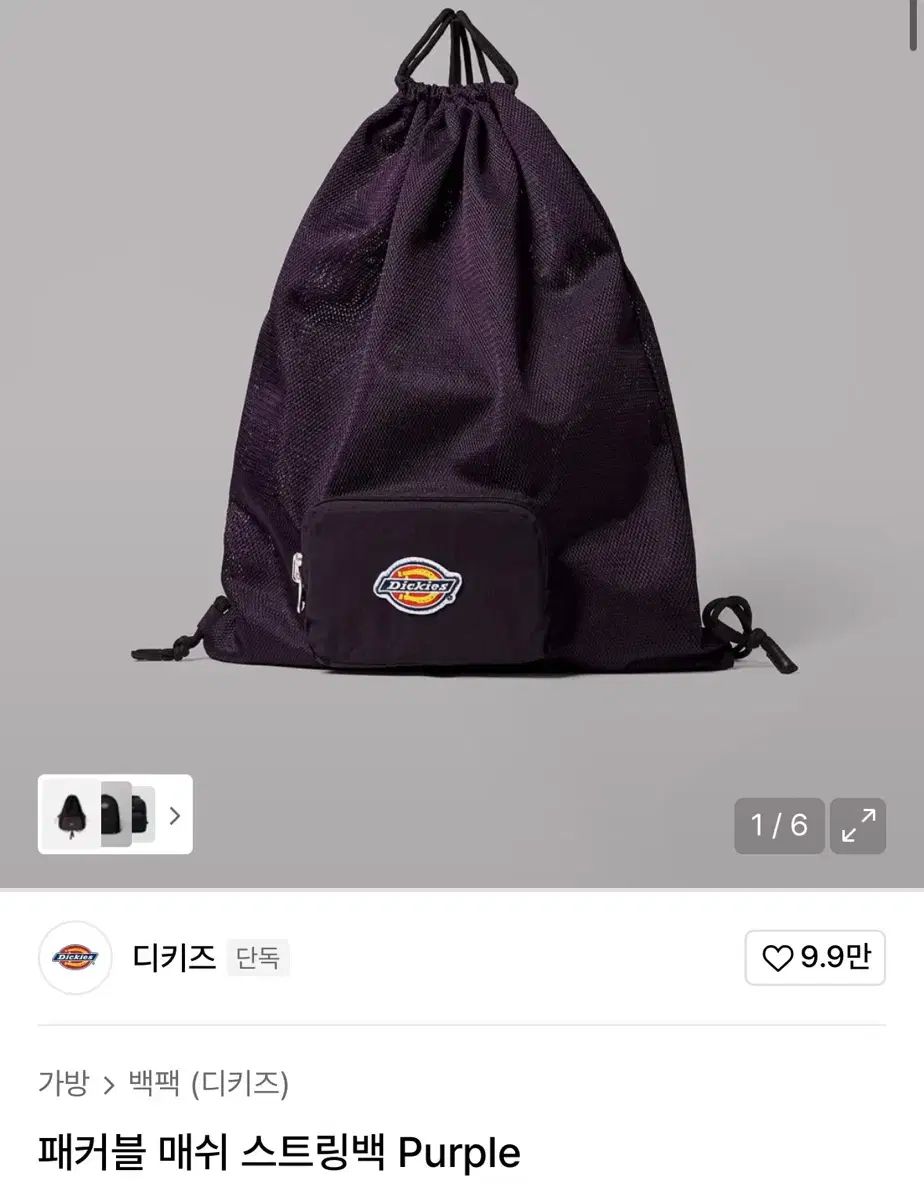924x1200 pixels.
Task: Select the first purple bag thumbnail
Action: [71, 814]
